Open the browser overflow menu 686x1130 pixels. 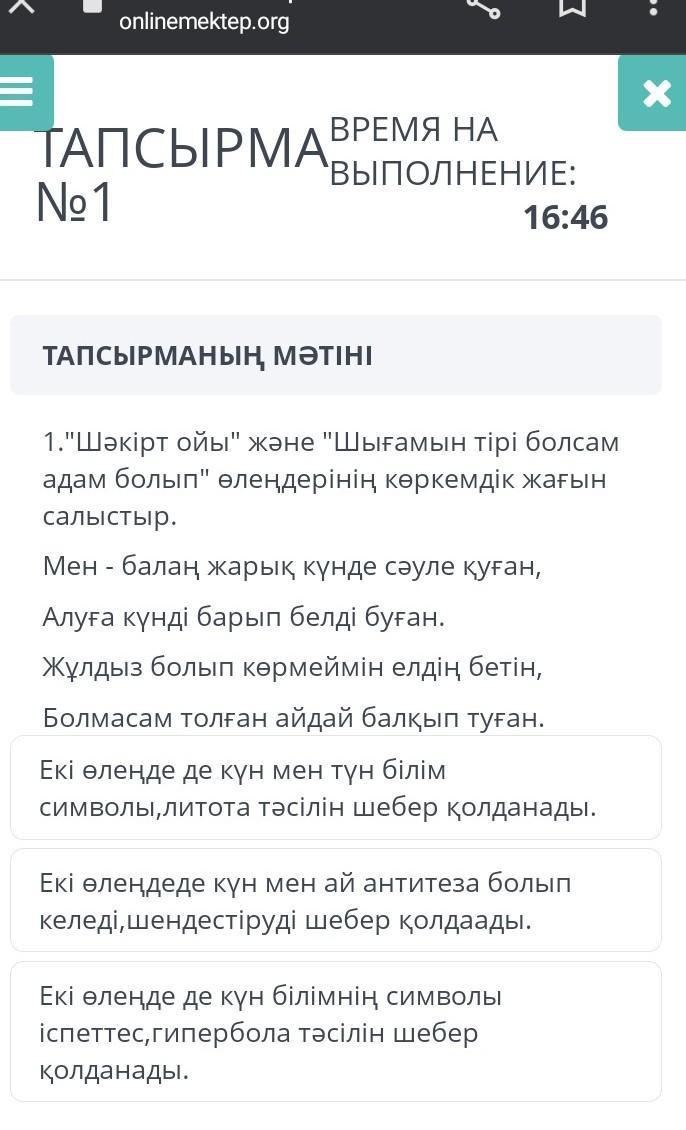[x=653, y=7]
